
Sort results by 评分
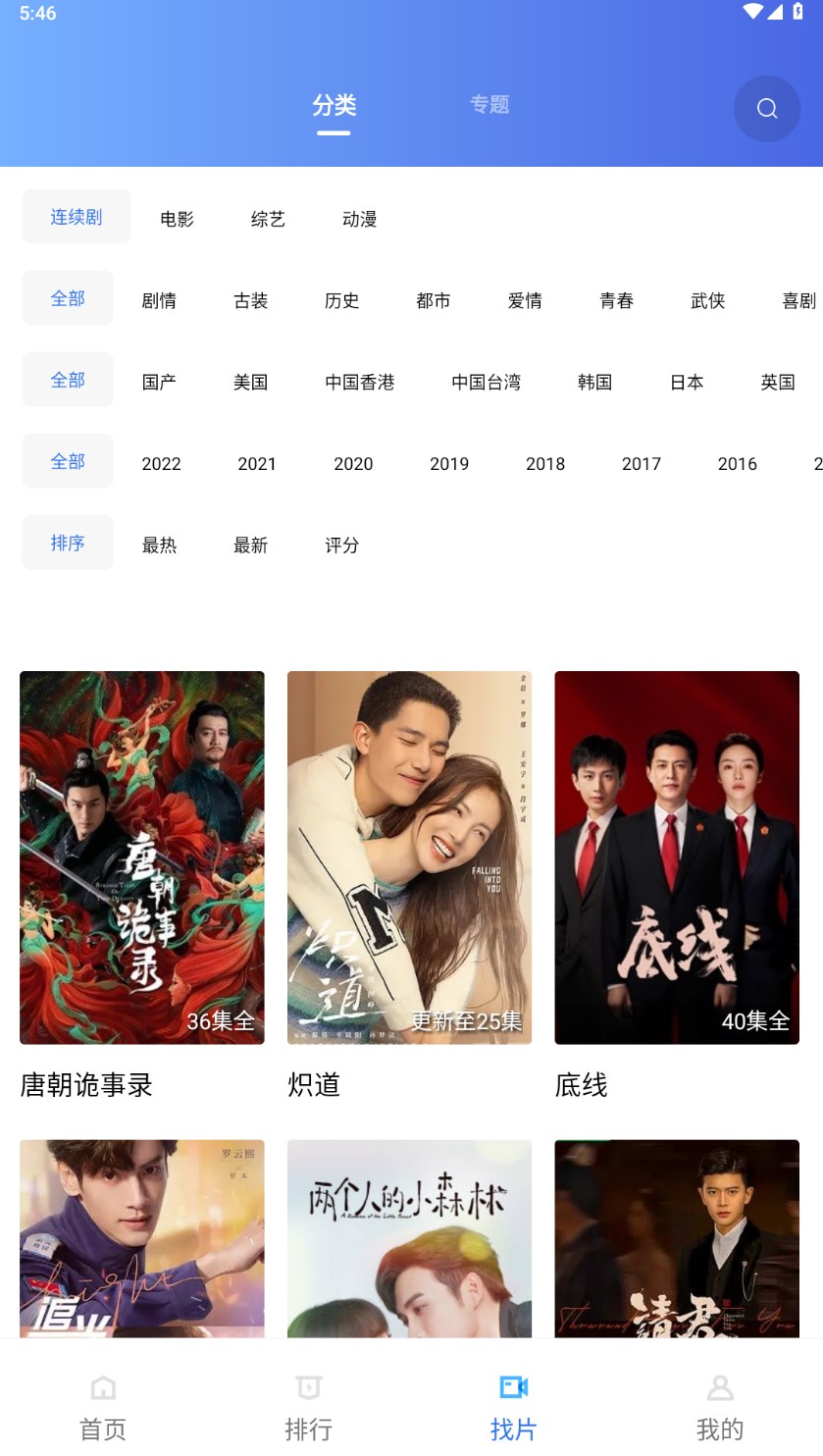341,545
